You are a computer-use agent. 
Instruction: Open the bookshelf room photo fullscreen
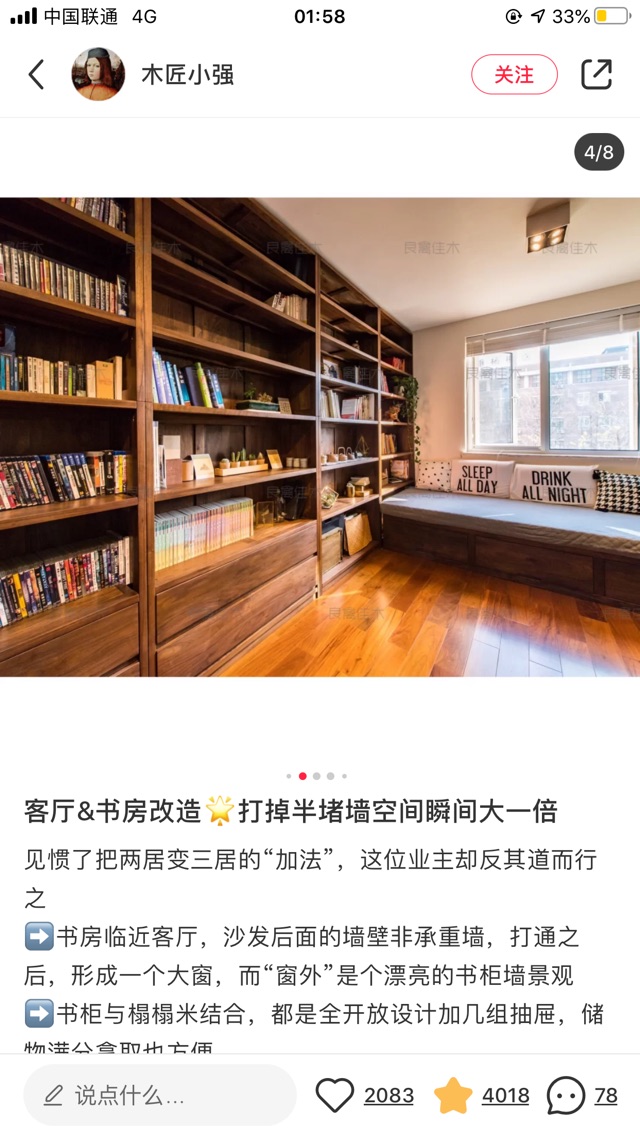[320, 437]
